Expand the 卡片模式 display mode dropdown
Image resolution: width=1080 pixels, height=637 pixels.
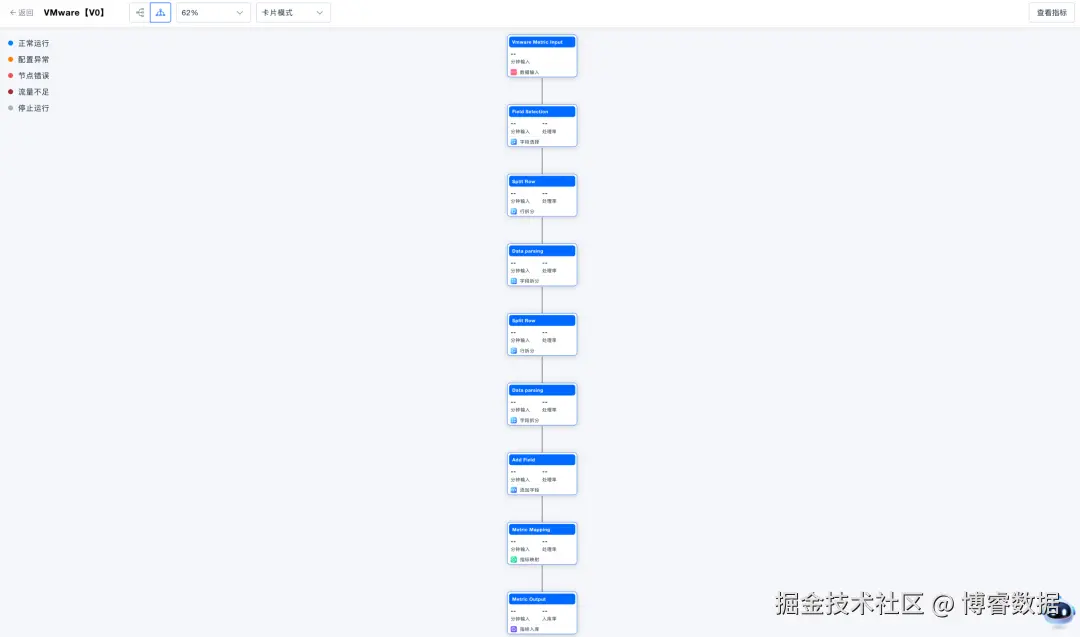point(293,13)
